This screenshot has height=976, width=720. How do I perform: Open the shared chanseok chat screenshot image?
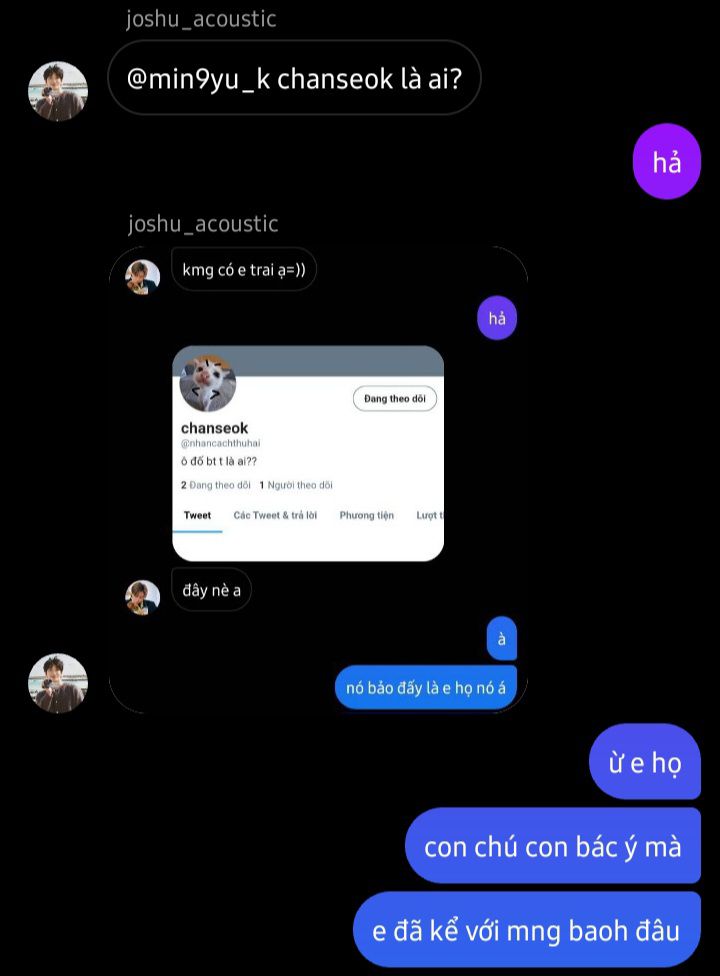coord(318,480)
